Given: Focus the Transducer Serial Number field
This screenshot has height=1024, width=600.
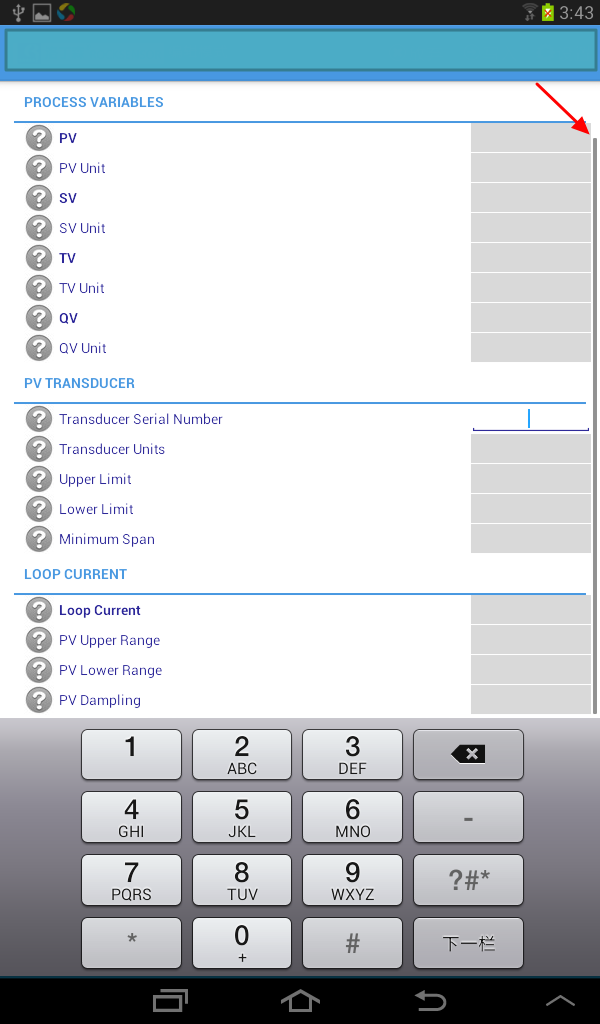Looking at the screenshot, I should [530, 419].
